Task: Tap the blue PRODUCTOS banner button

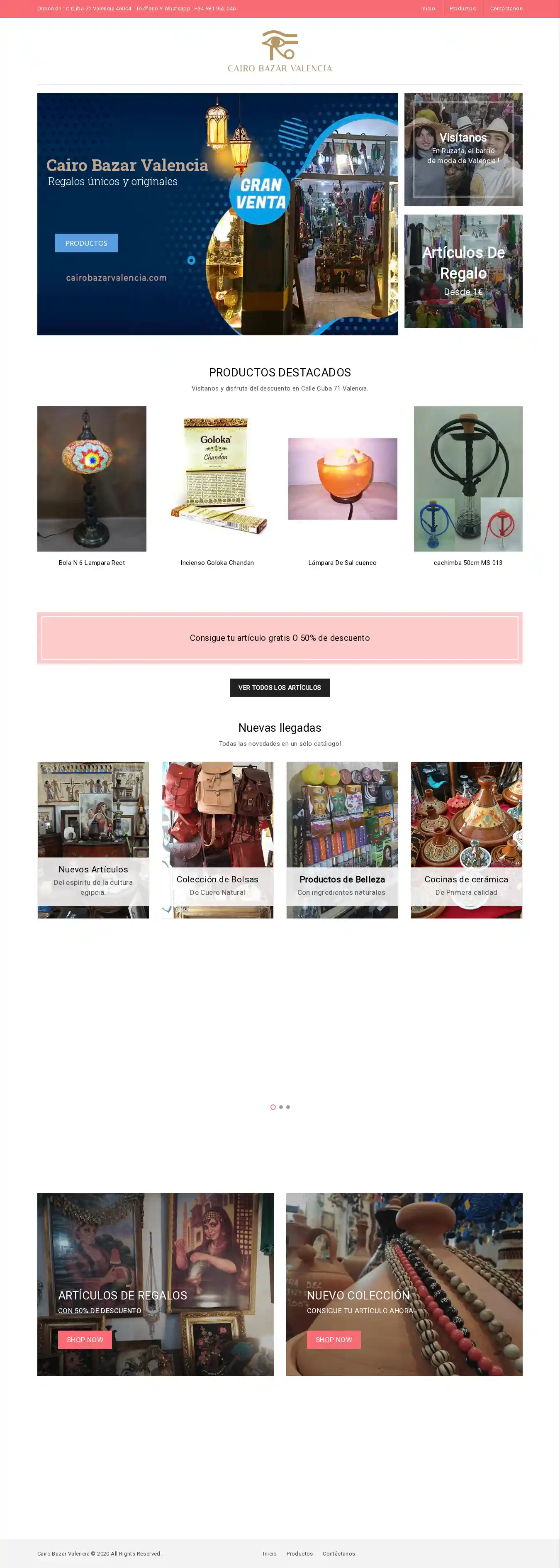Action: [x=86, y=243]
